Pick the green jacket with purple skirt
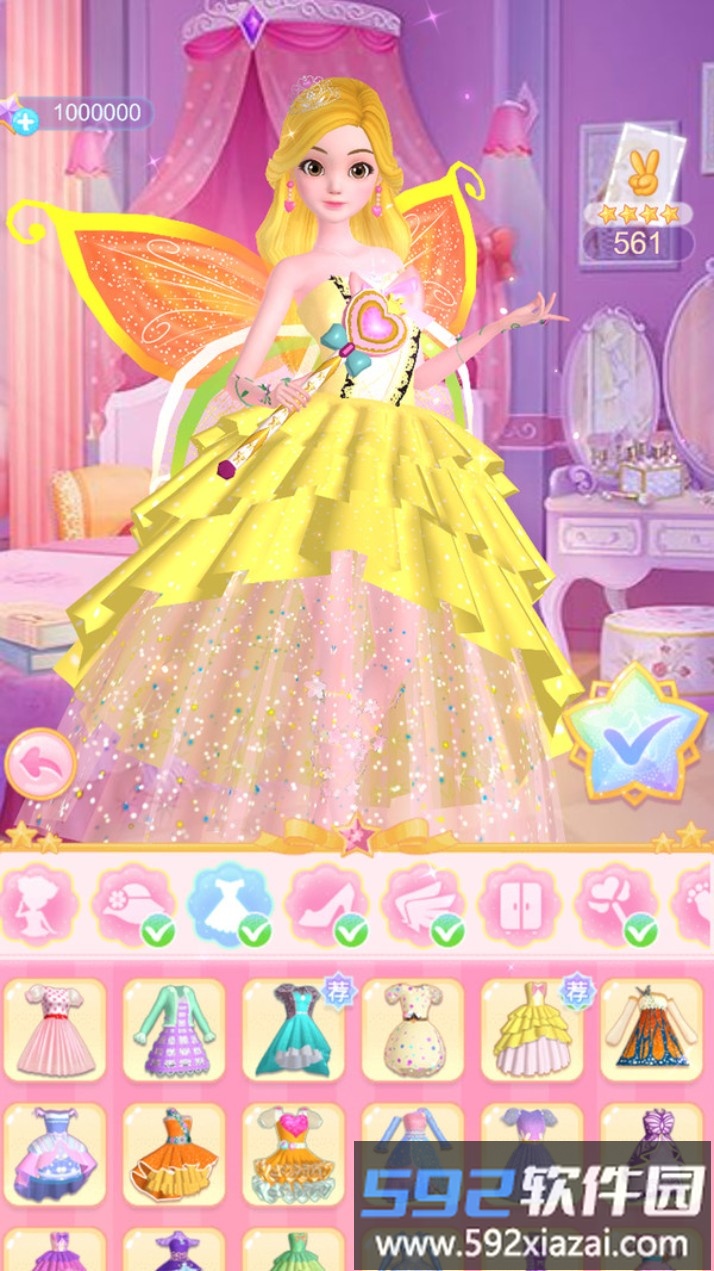This screenshot has height=1271, width=714. pyautogui.click(x=174, y=1030)
